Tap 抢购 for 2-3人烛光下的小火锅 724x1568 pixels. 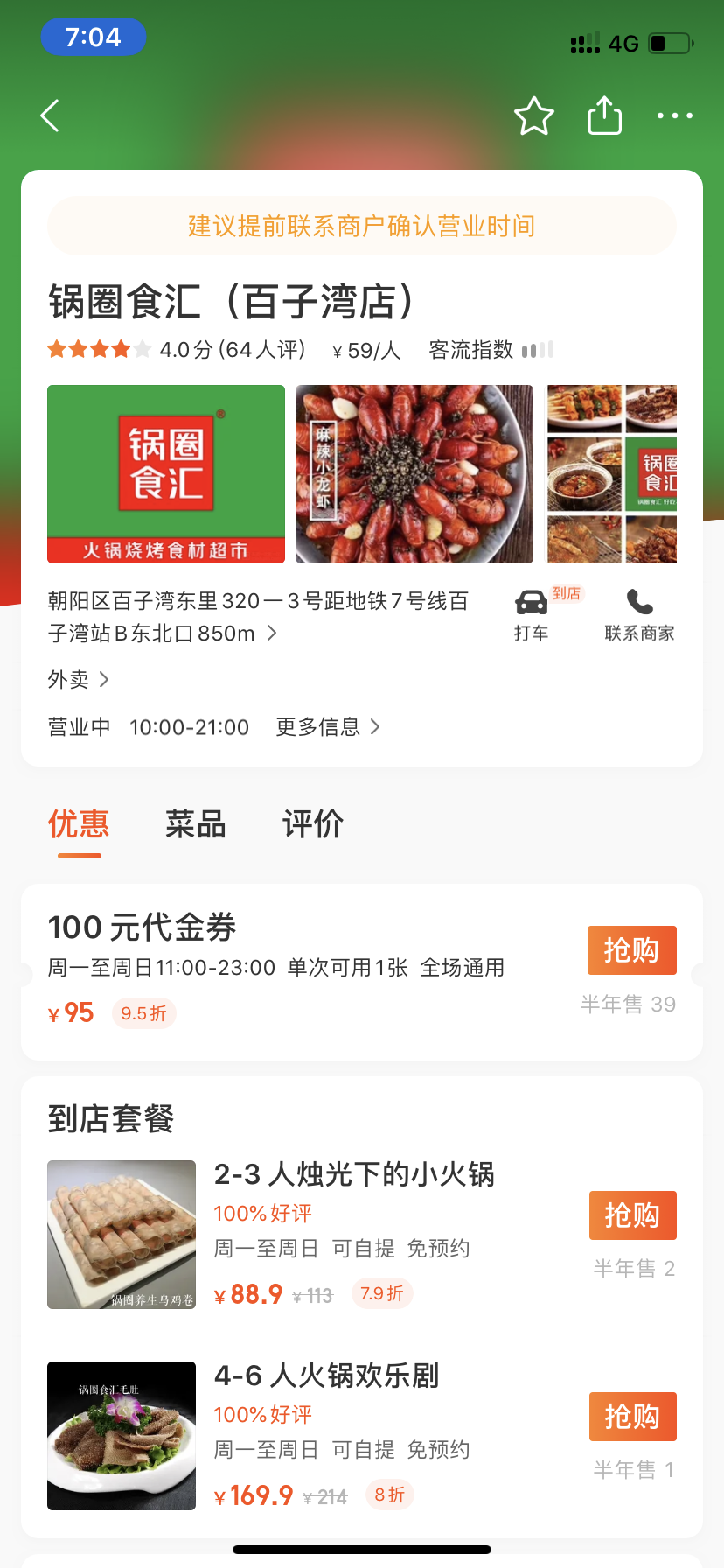[632, 1214]
